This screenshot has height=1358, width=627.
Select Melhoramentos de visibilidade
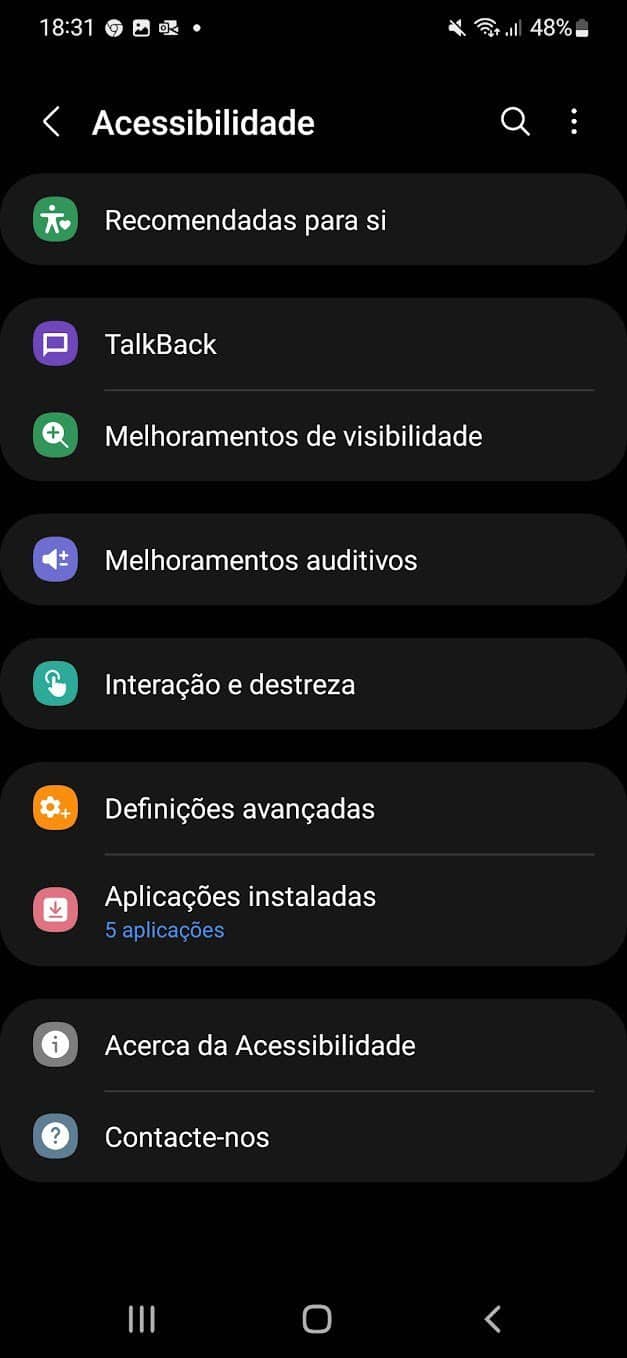click(x=313, y=436)
